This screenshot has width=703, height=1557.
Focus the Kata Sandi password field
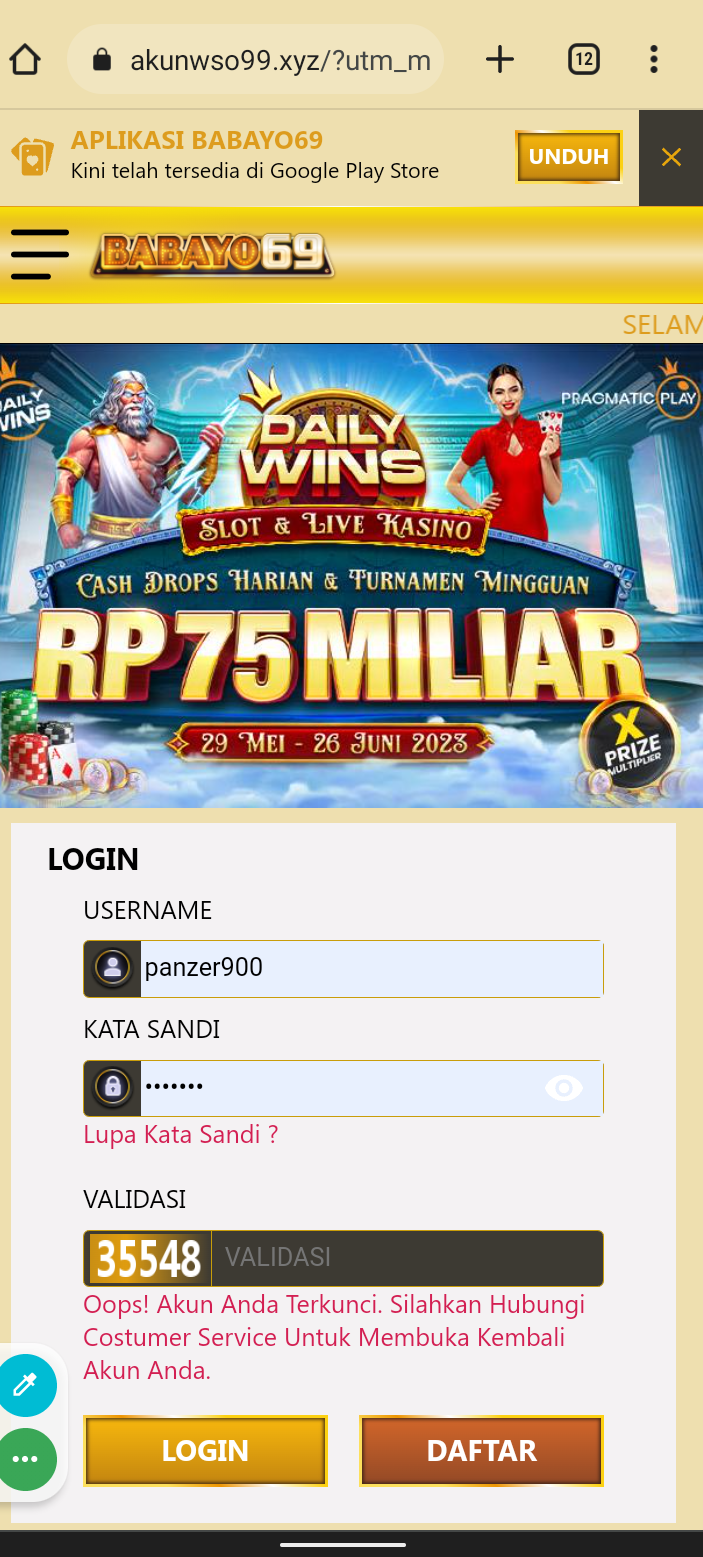pyautogui.click(x=340, y=1088)
